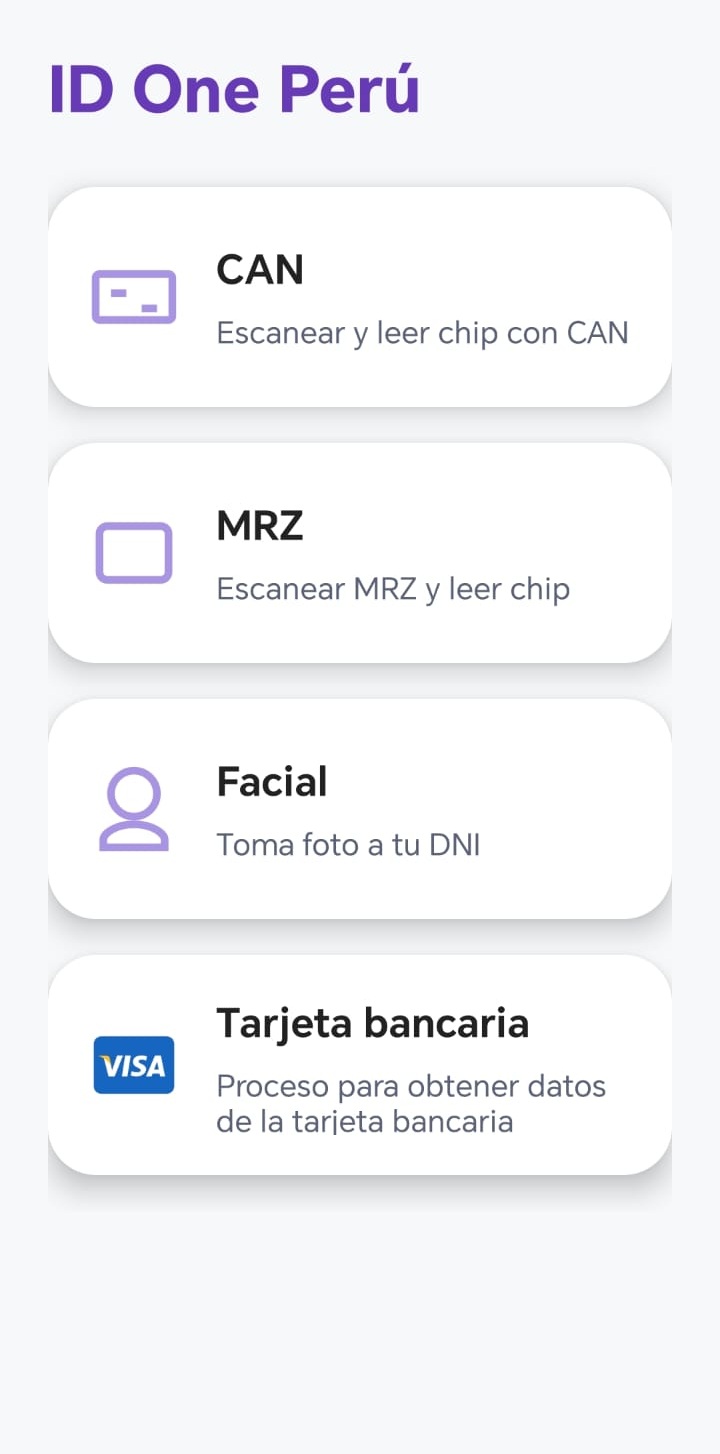This screenshot has width=720, height=1454.
Task: Select 'Escanear MRZ y leer chip' subtitle
Action: [392, 589]
